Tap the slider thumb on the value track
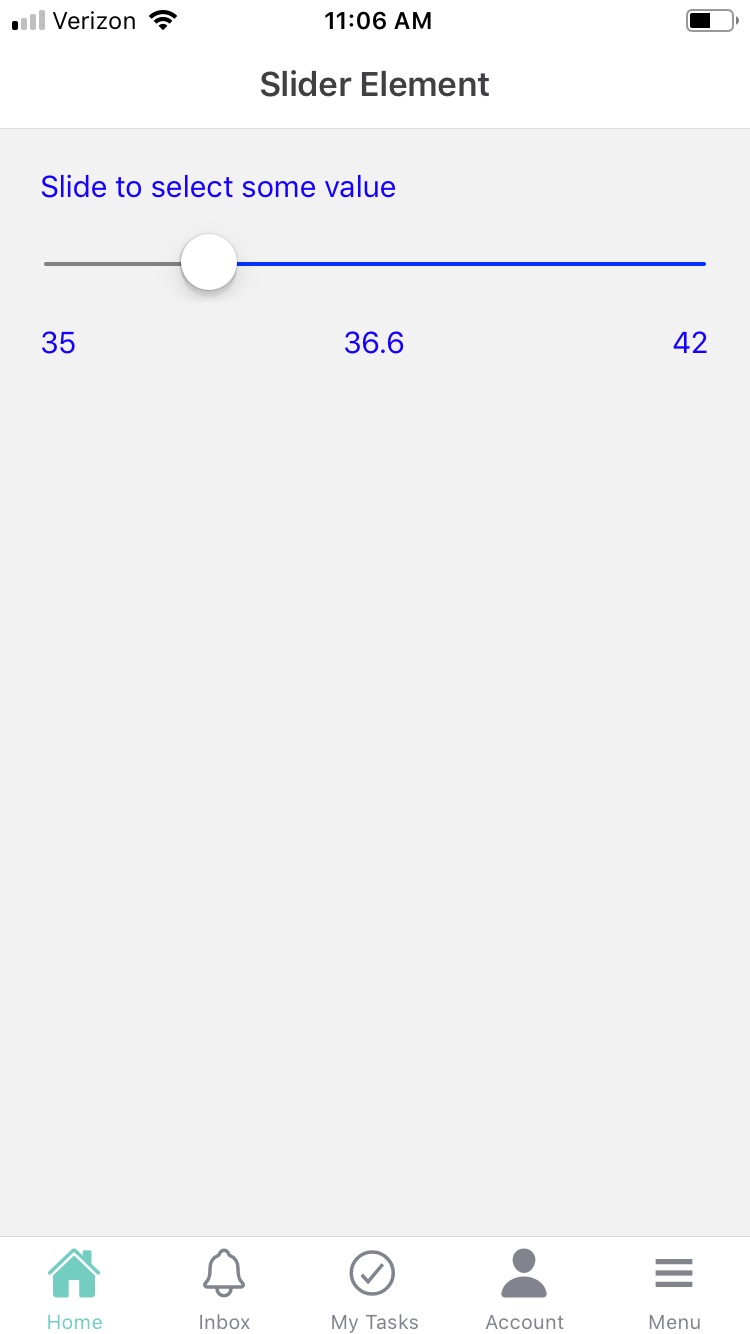Image resolution: width=750 pixels, height=1334 pixels. [x=209, y=263]
